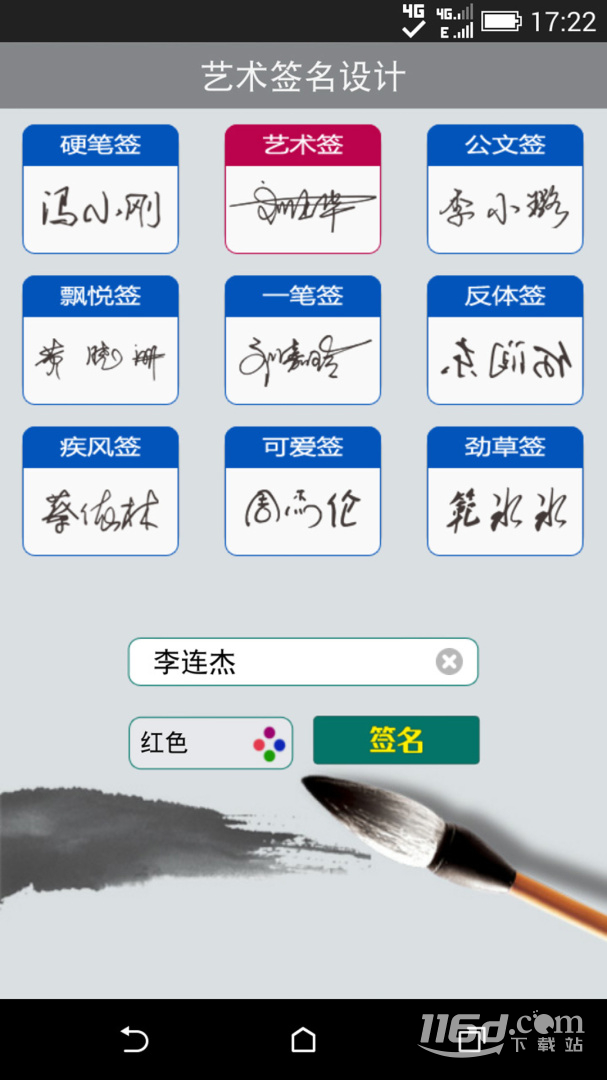607x1080 pixels.
Task: Pick the 公文签 signature style
Action: point(505,189)
